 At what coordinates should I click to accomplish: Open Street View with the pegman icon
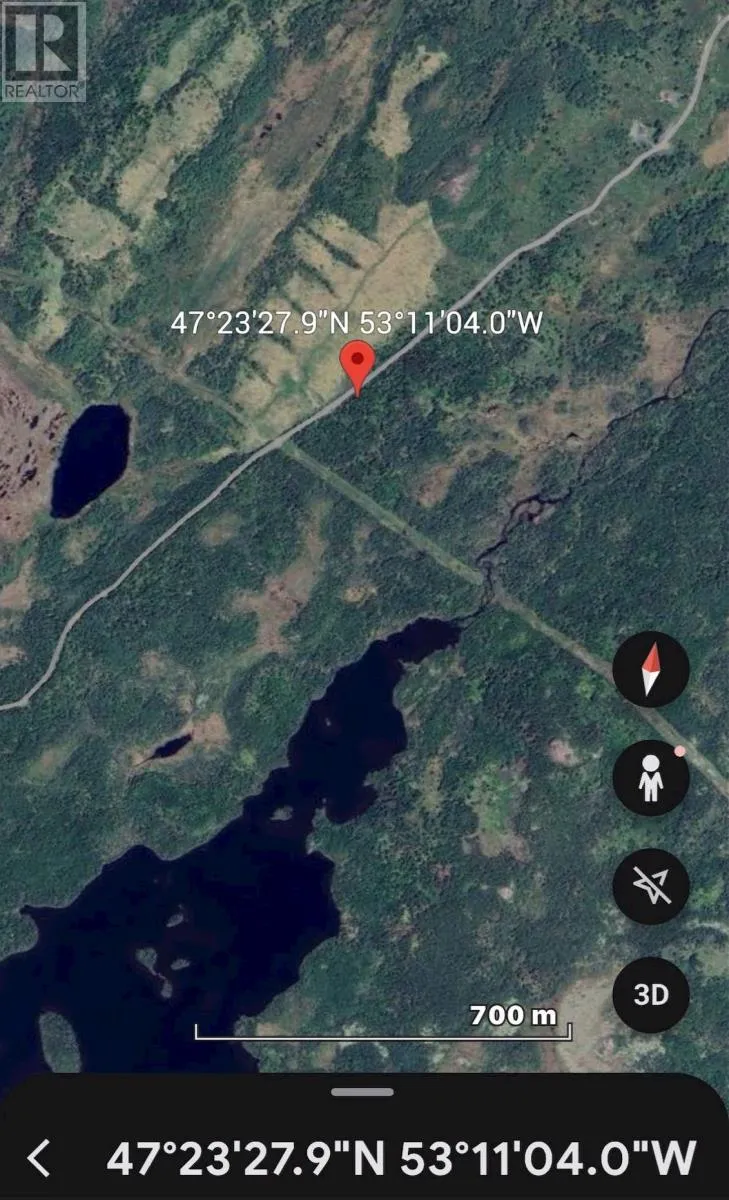click(651, 779)
